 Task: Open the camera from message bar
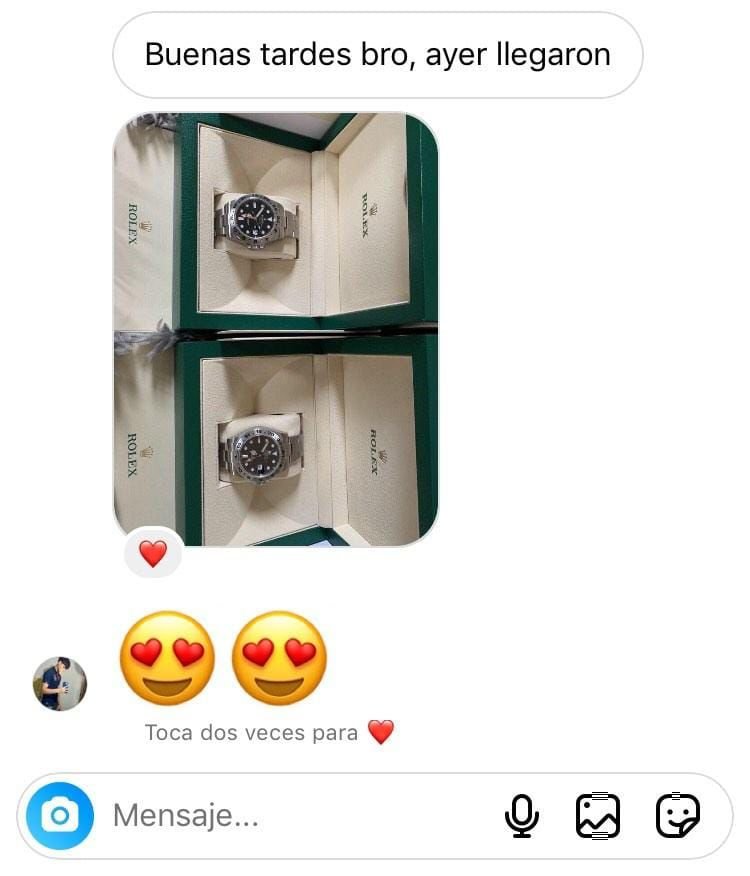tap(59, 816)
